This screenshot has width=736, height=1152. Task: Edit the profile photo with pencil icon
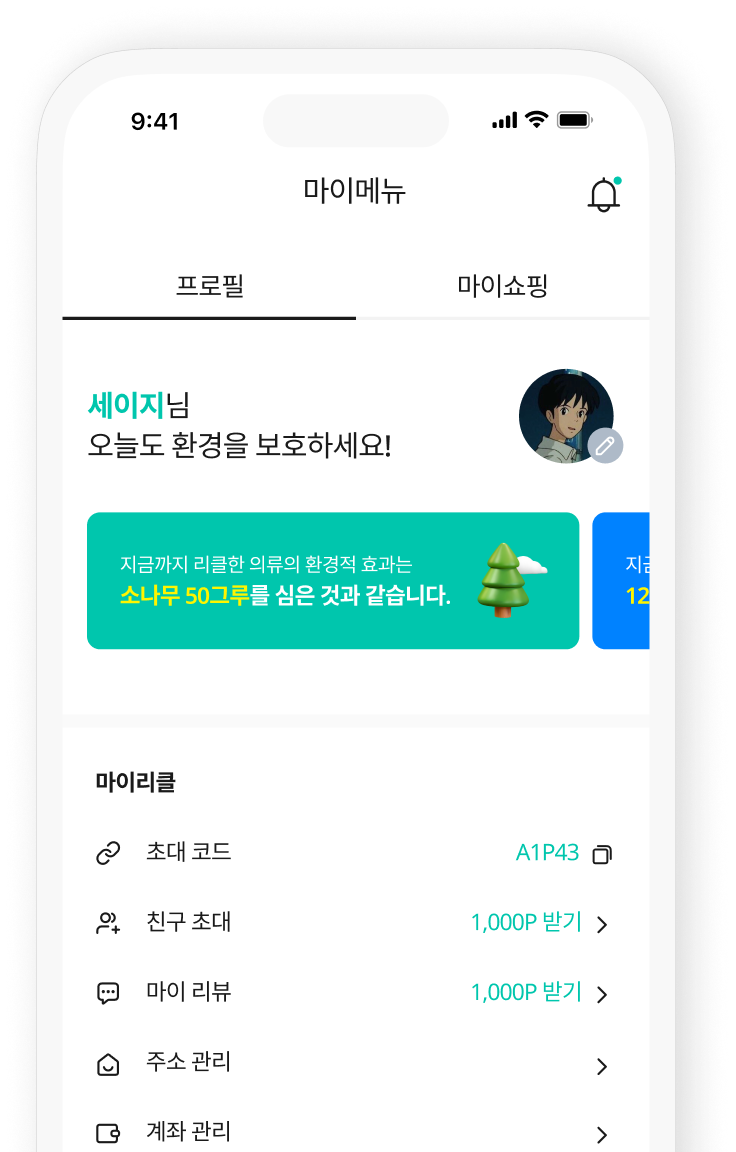(605, 446)
